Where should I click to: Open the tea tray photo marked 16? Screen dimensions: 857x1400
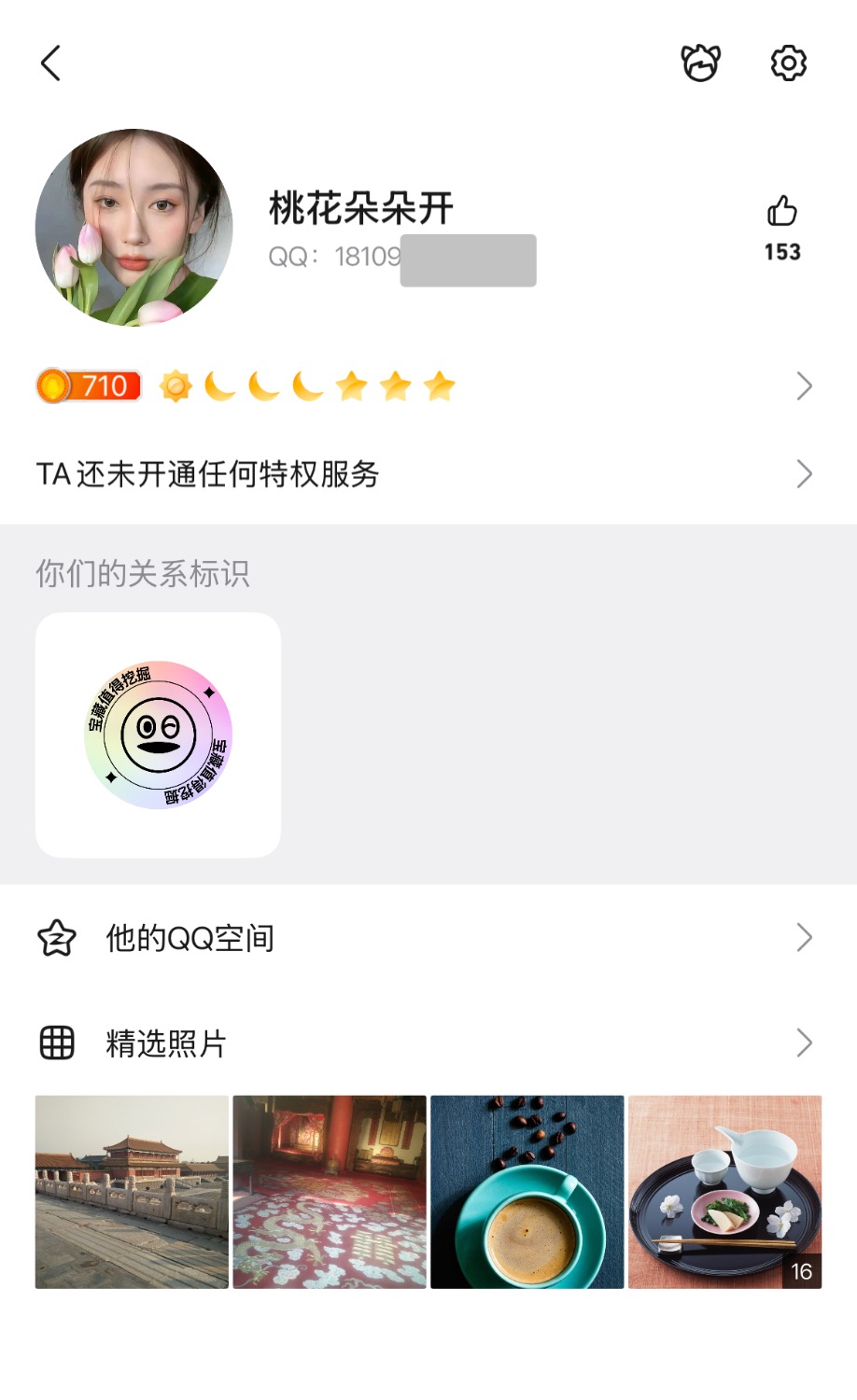click(x=725, y=1192)
